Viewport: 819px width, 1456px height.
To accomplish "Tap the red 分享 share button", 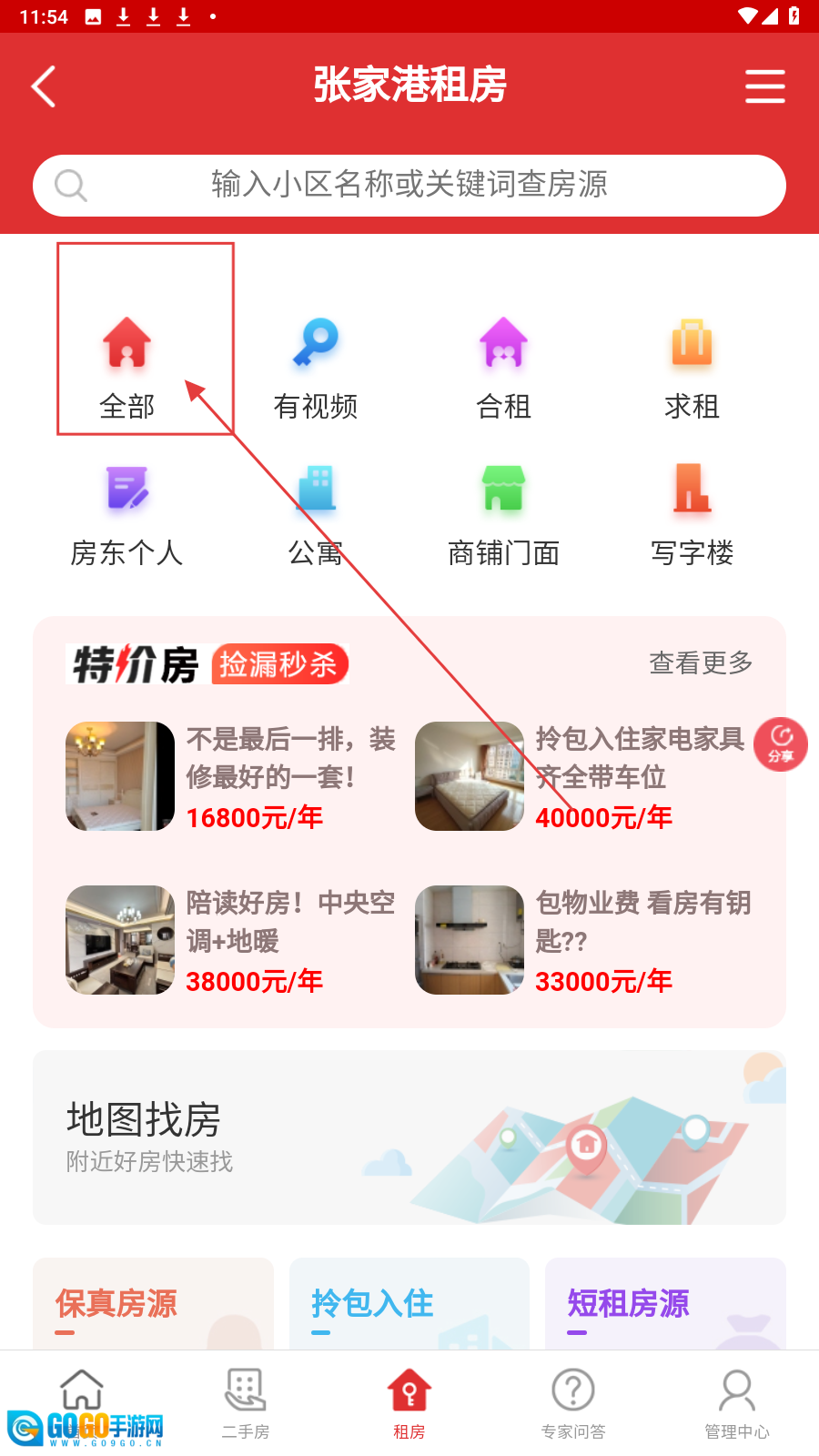I will coord(781,744).
